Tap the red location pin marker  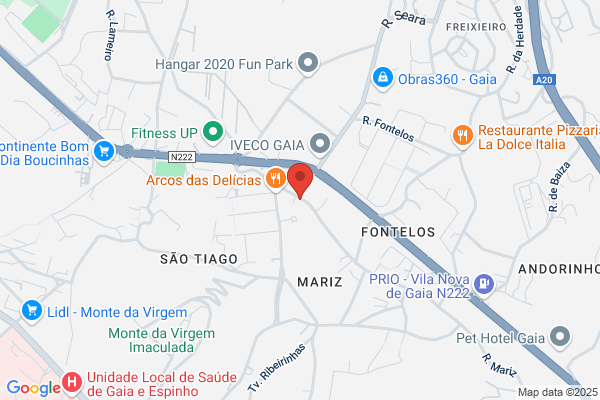(x=300, y=180)
